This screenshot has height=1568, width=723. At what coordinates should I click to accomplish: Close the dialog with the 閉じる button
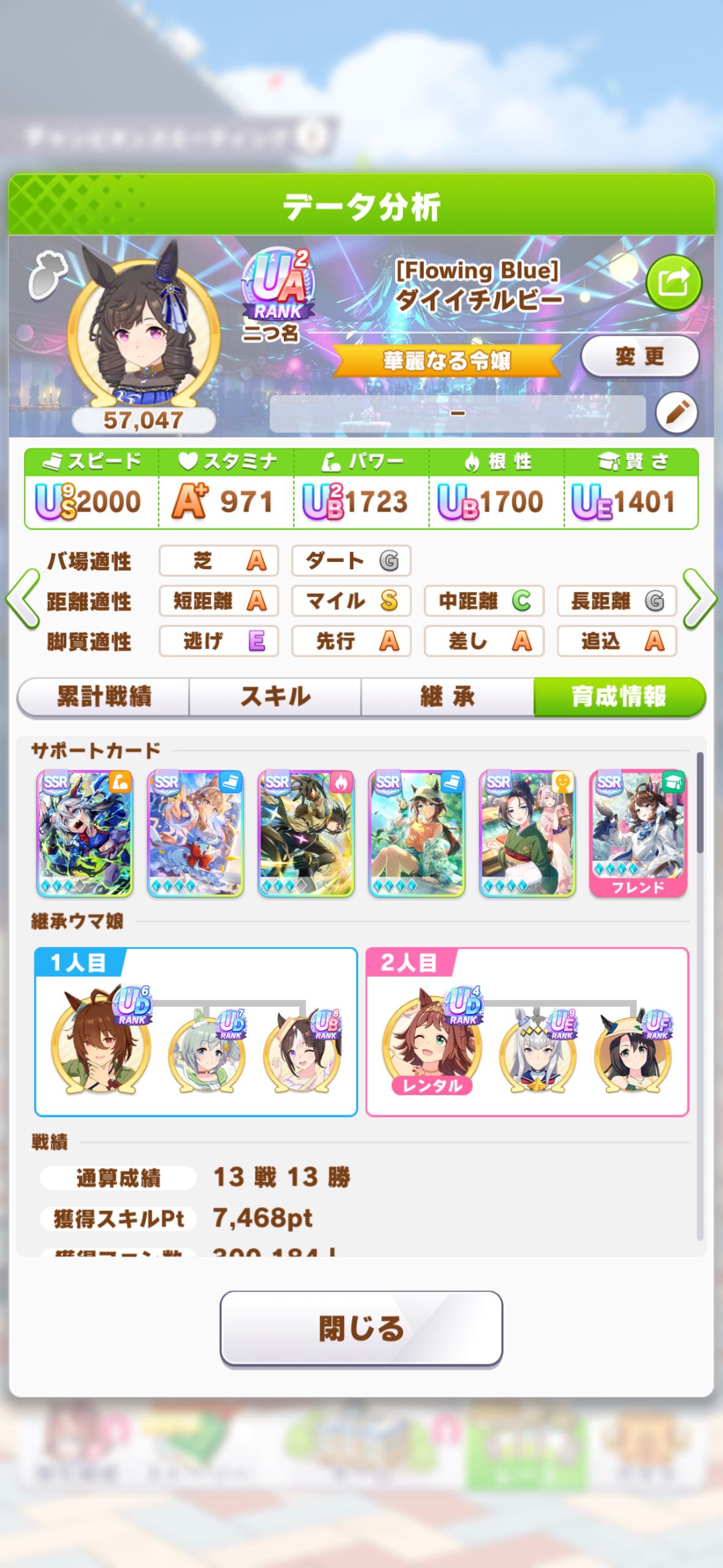click(361, 1329)
